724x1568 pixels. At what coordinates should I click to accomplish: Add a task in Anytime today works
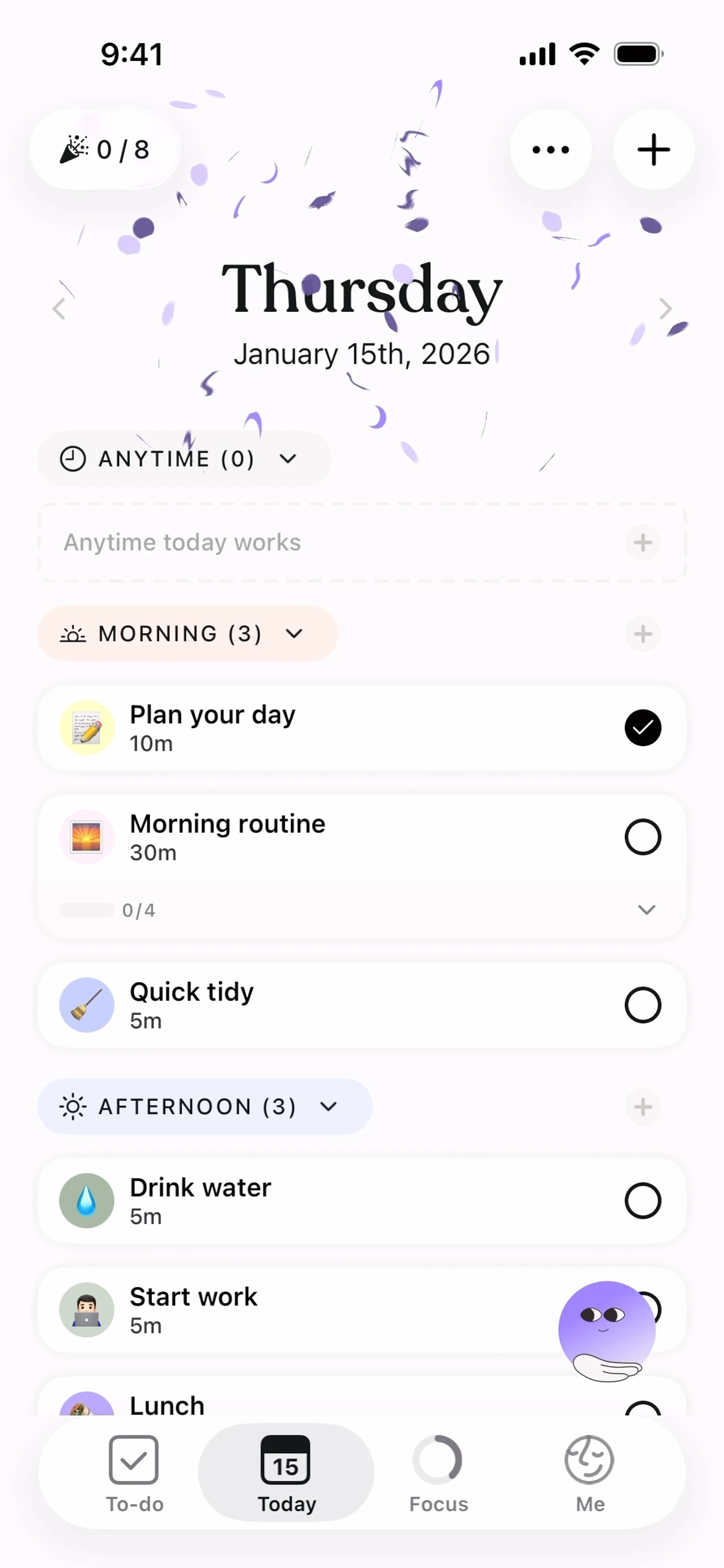643,543
